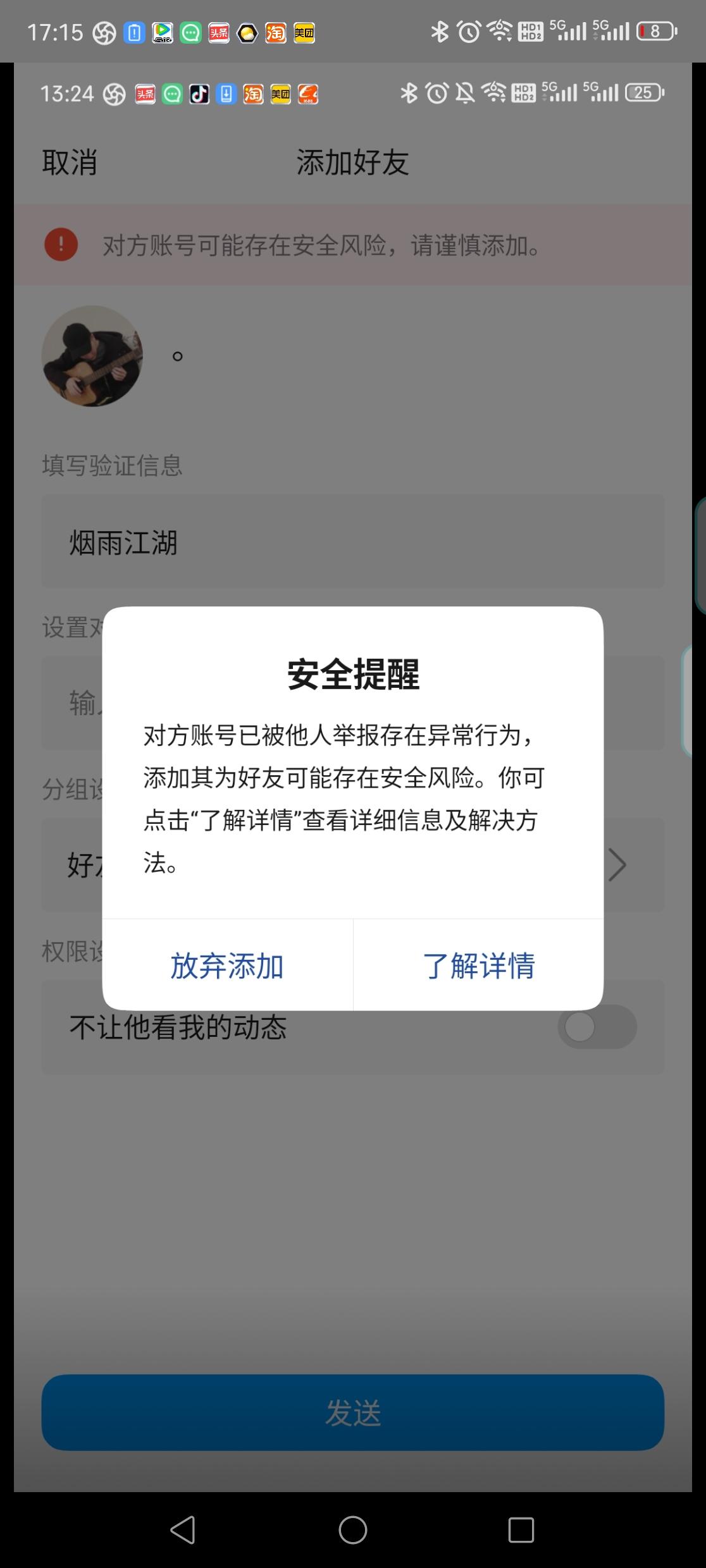
Task: Tap the guitar player avatar photo
Action: [x=93, y=356]
